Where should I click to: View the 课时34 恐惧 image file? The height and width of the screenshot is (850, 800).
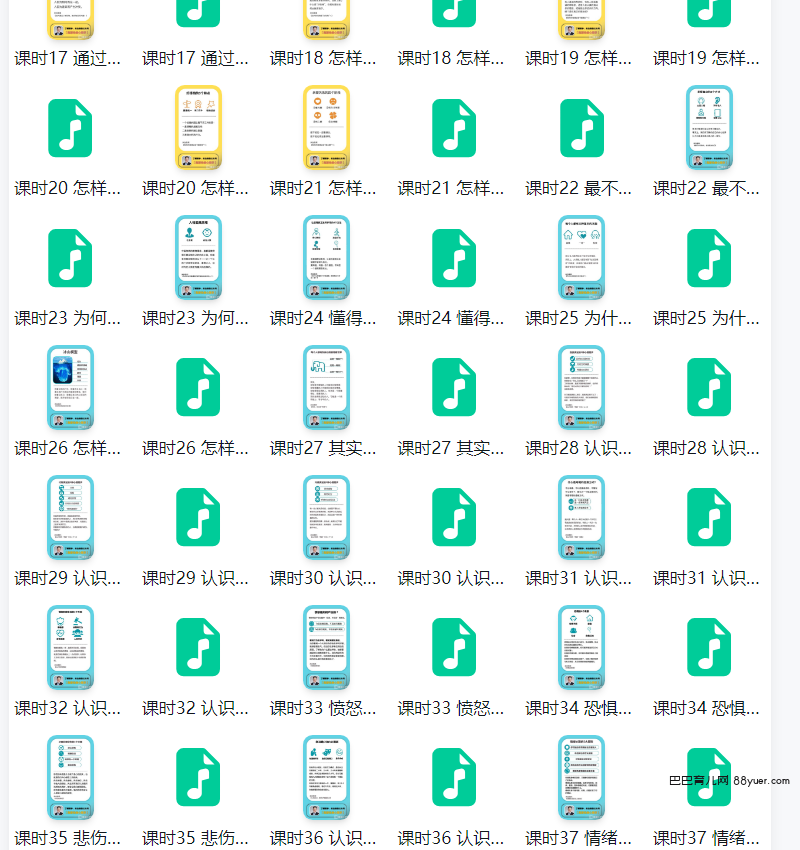click(582, 648)
